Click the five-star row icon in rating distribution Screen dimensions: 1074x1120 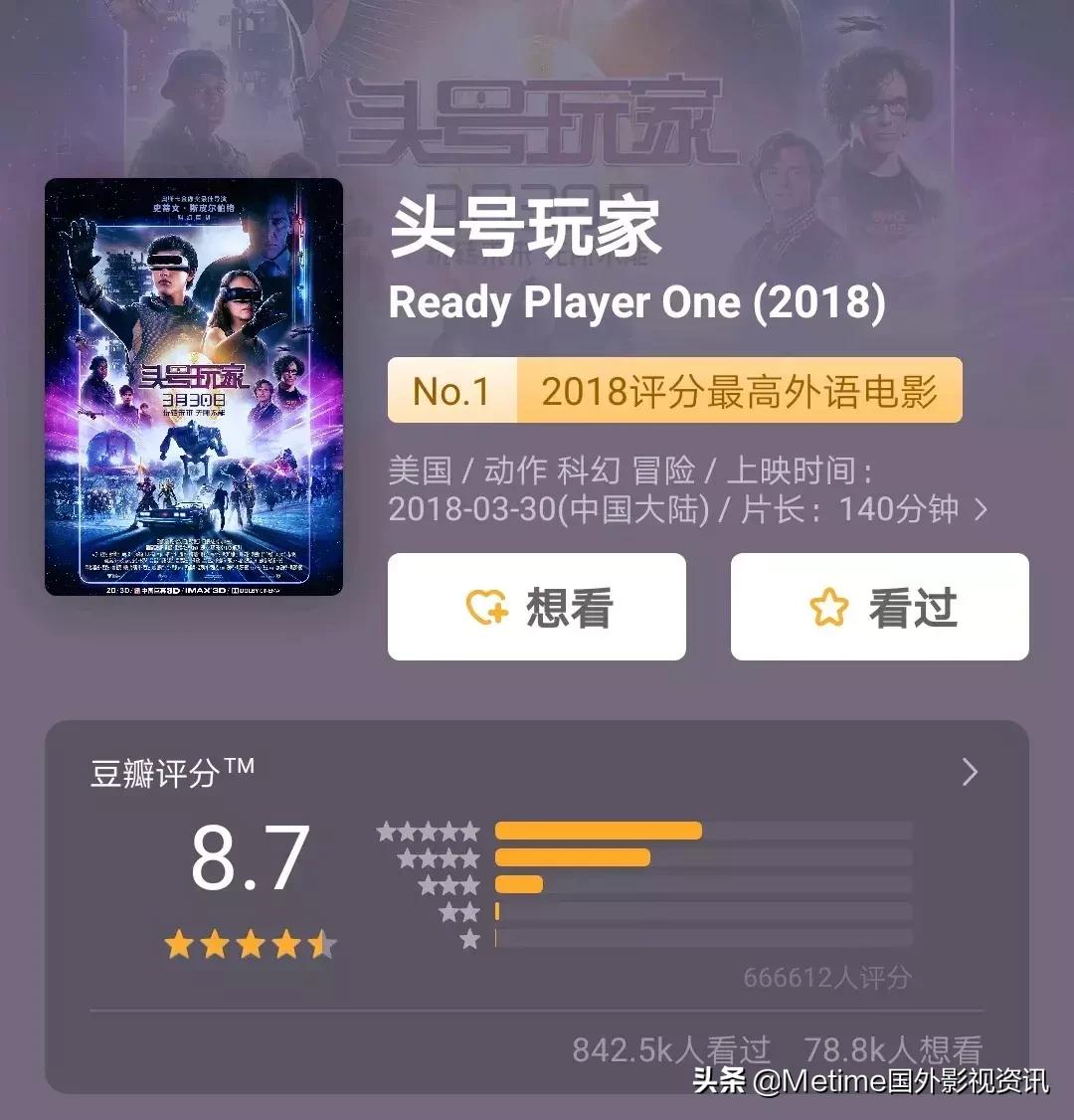(x=431, y=829)
